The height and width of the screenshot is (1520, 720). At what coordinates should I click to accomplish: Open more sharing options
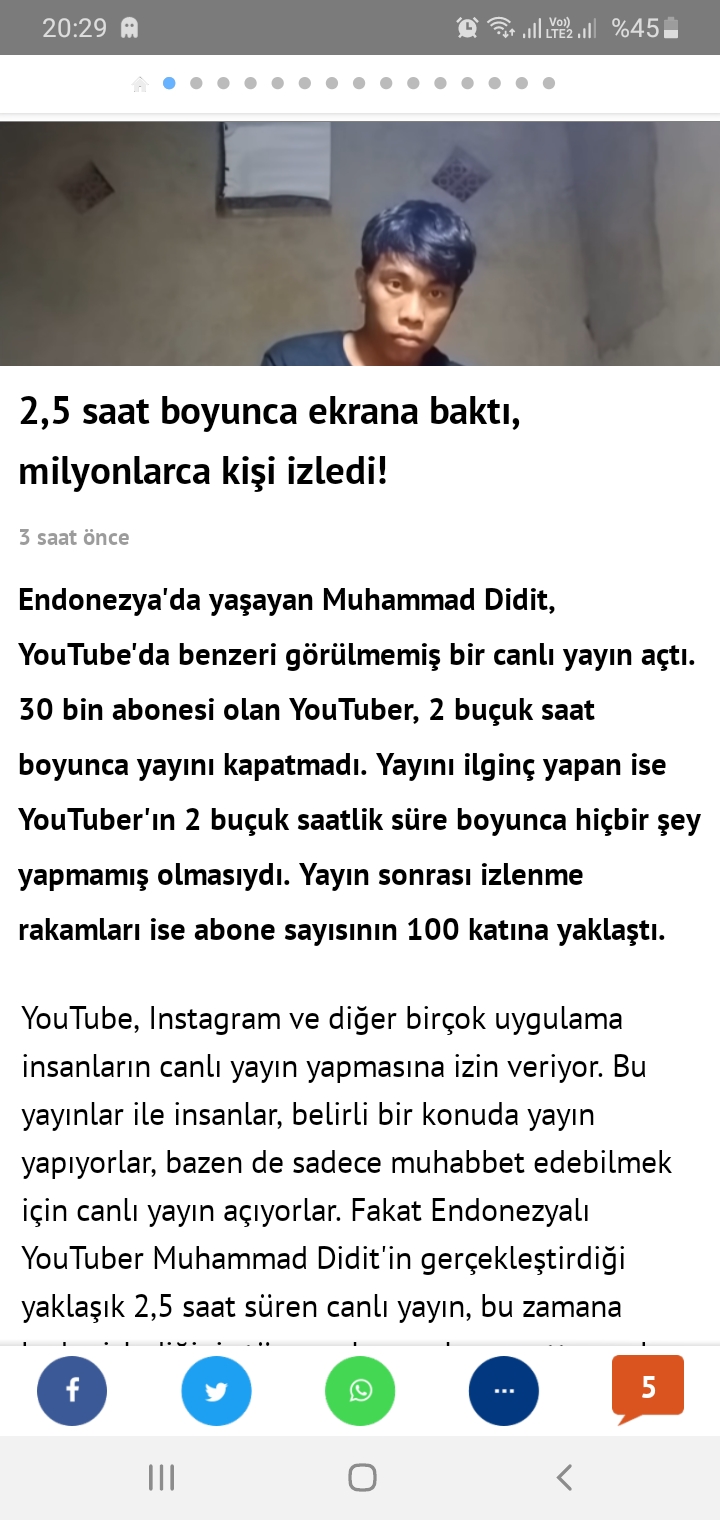click(x=504, y=1391)
